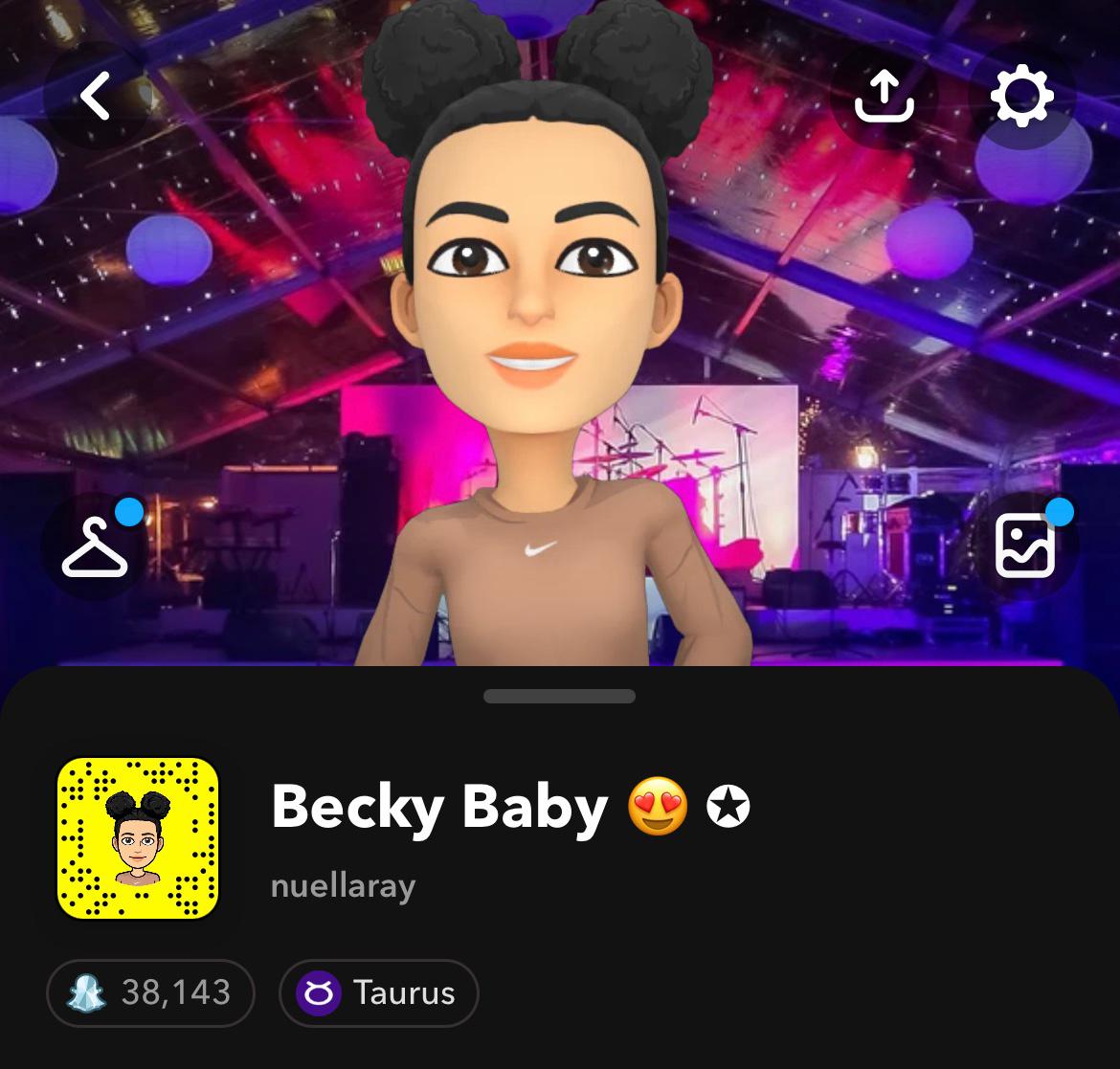Open settings with the gear icon

tap(1021, 97)
